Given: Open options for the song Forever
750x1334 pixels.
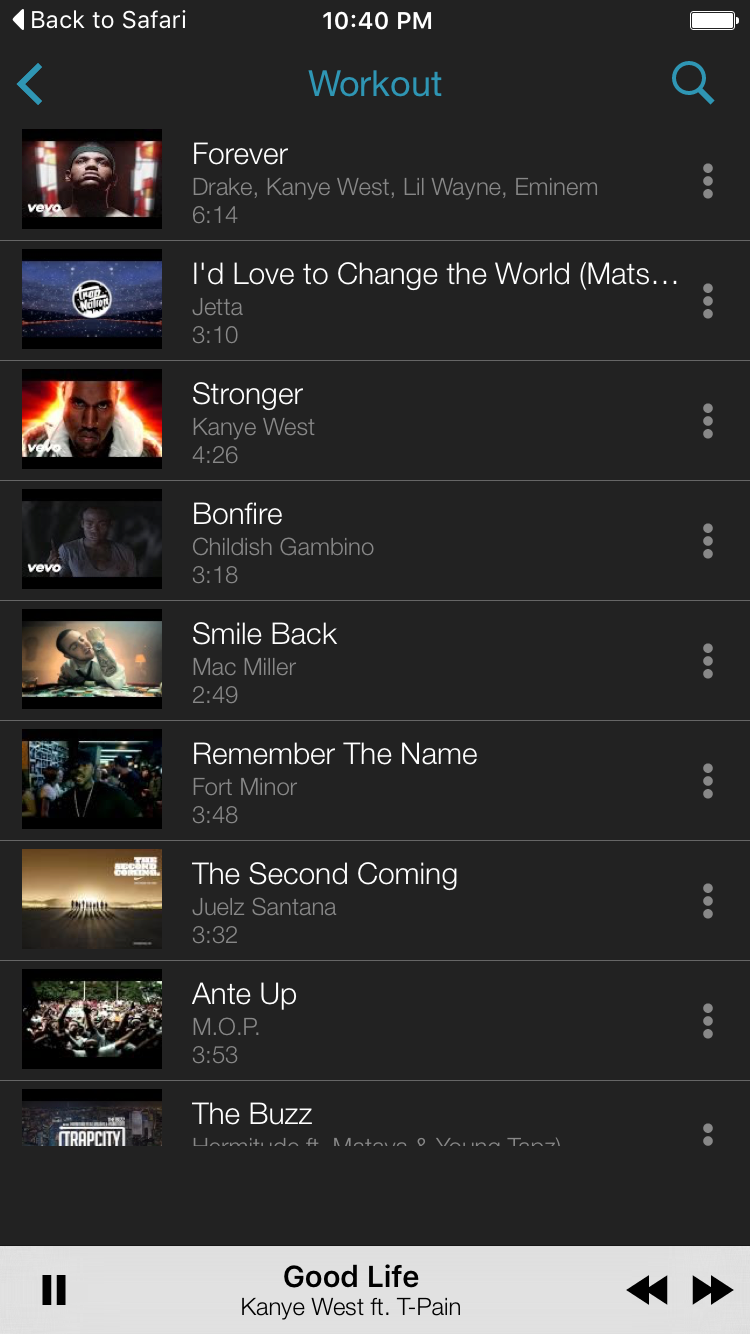Looking at the screenshot, I should 708,181.
